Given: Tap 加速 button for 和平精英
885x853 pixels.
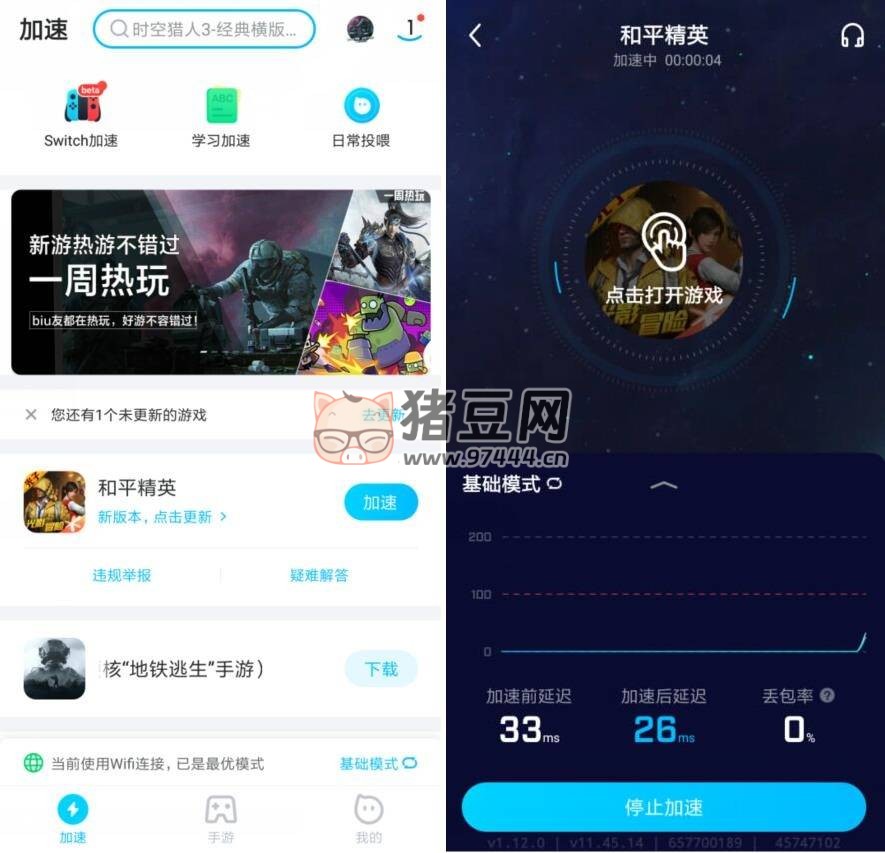Looking at the screenshot, I should click(380, 502).
